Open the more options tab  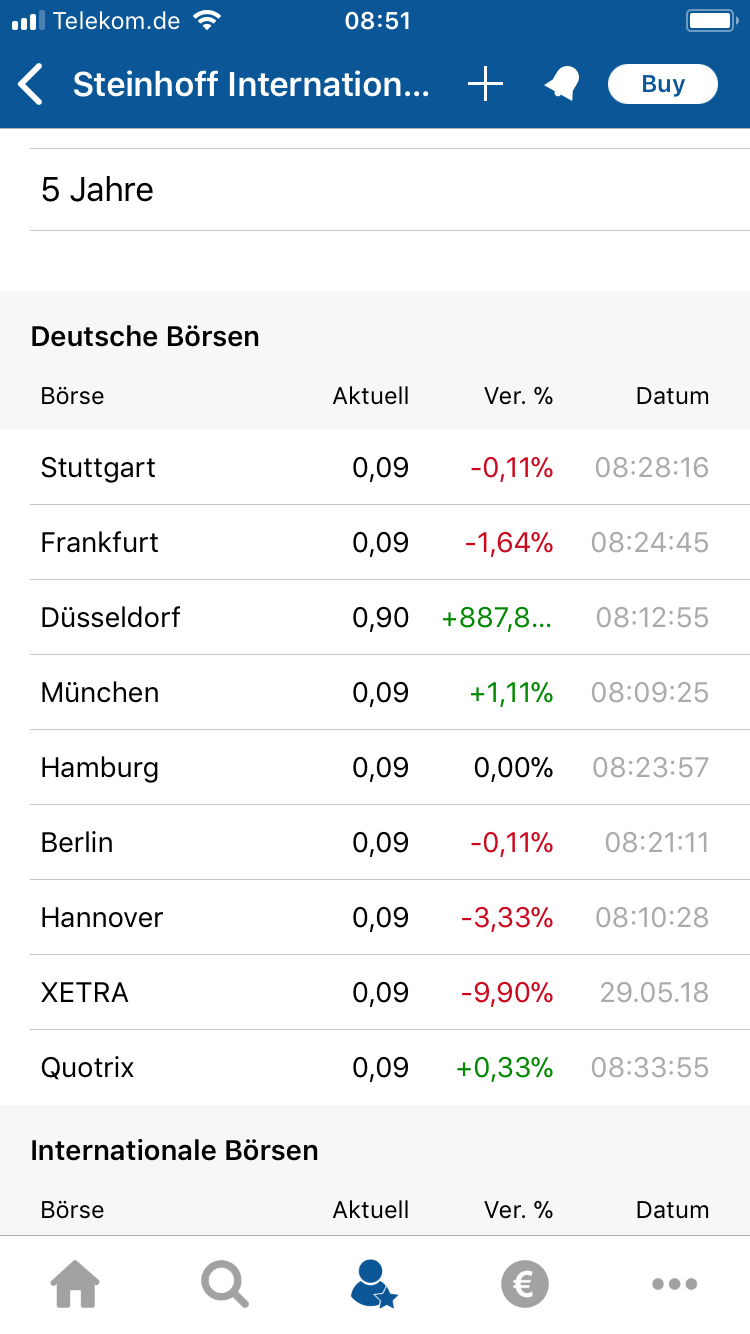coord(674,1284)
